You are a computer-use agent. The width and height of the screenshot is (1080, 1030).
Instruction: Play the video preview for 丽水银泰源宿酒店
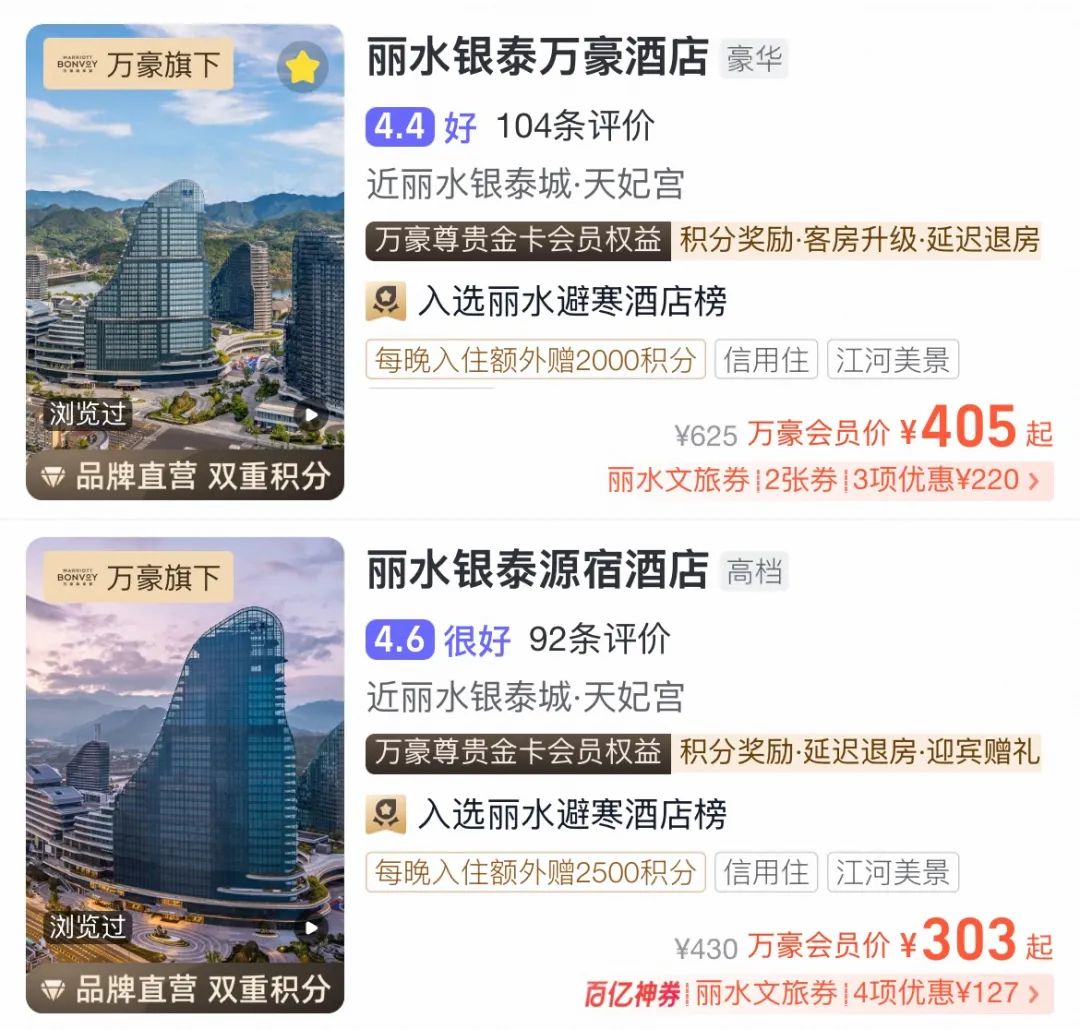click(312, 928)
